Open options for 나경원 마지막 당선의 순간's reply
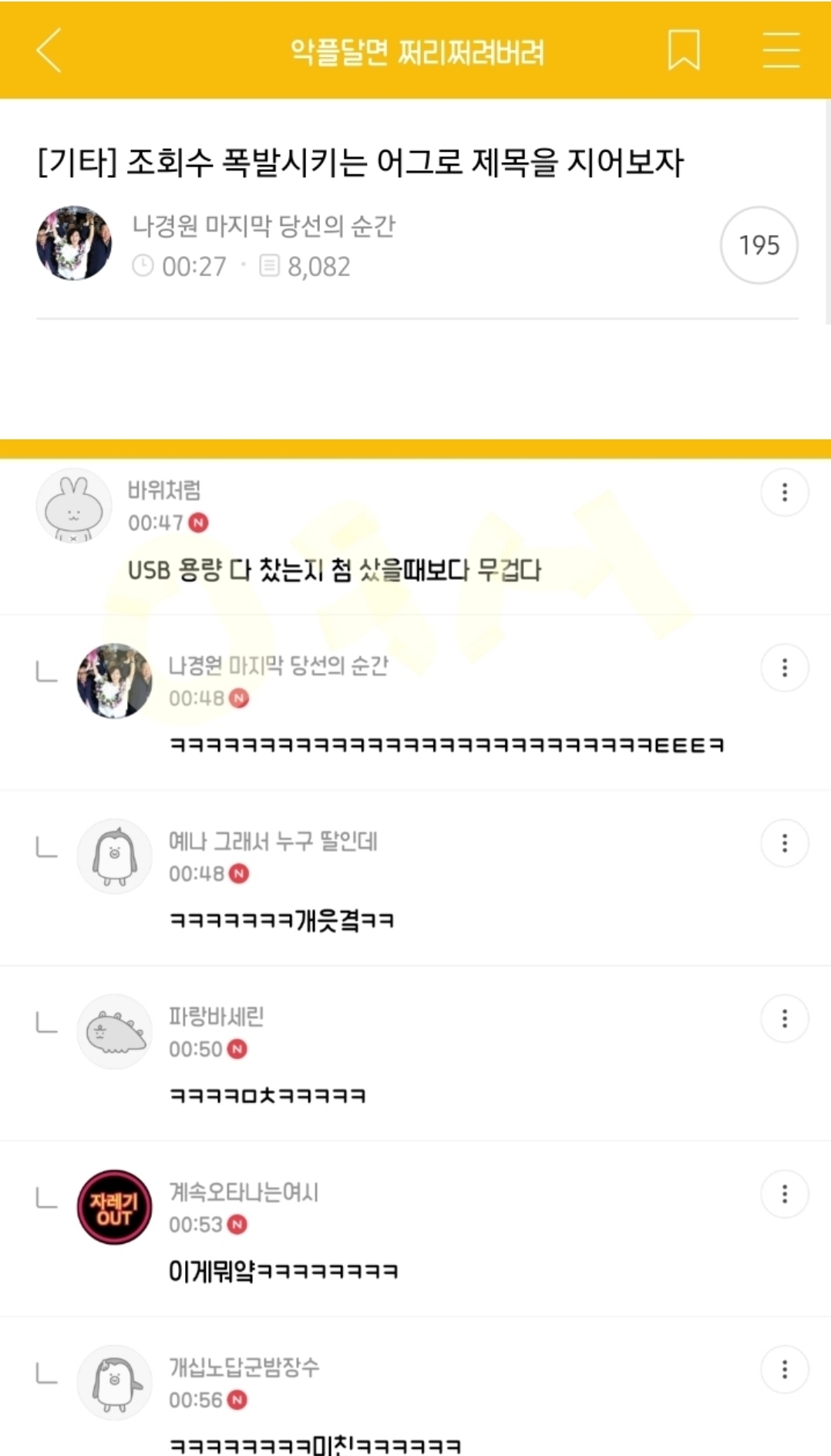This screenshot has width=831, height=1456. [x=784, y=667]
